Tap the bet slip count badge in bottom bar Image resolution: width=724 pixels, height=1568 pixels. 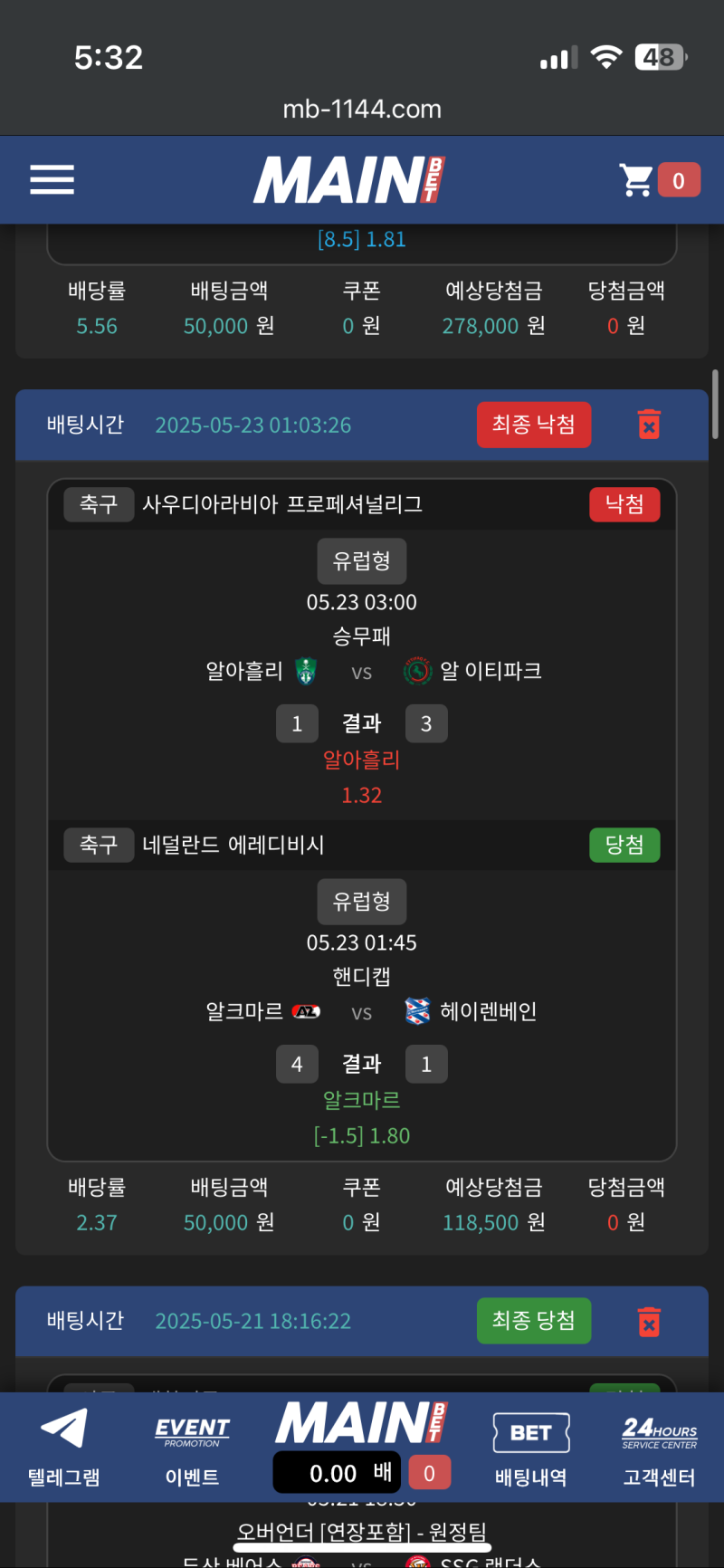[x=429, y=1473]
